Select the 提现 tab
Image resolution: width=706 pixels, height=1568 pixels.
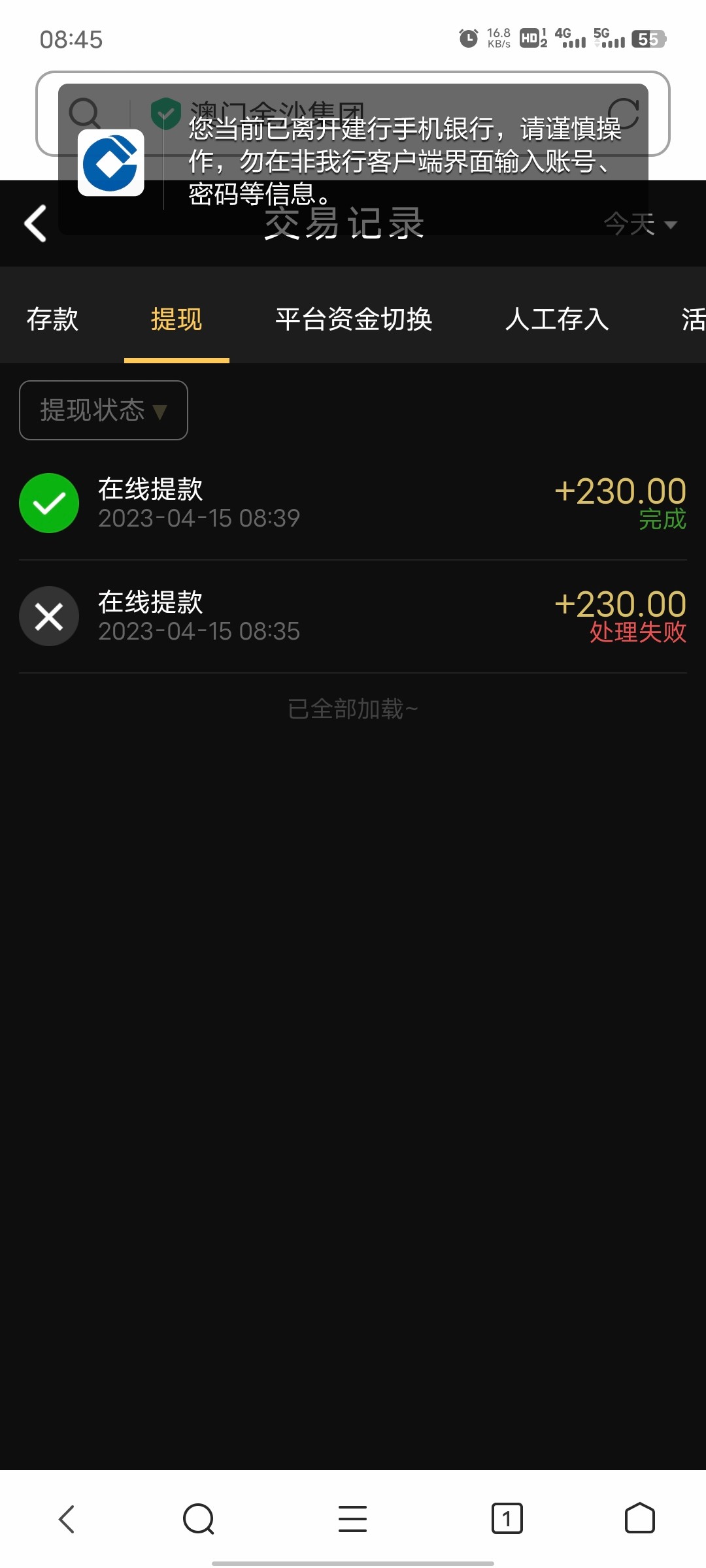click(176, 319)
